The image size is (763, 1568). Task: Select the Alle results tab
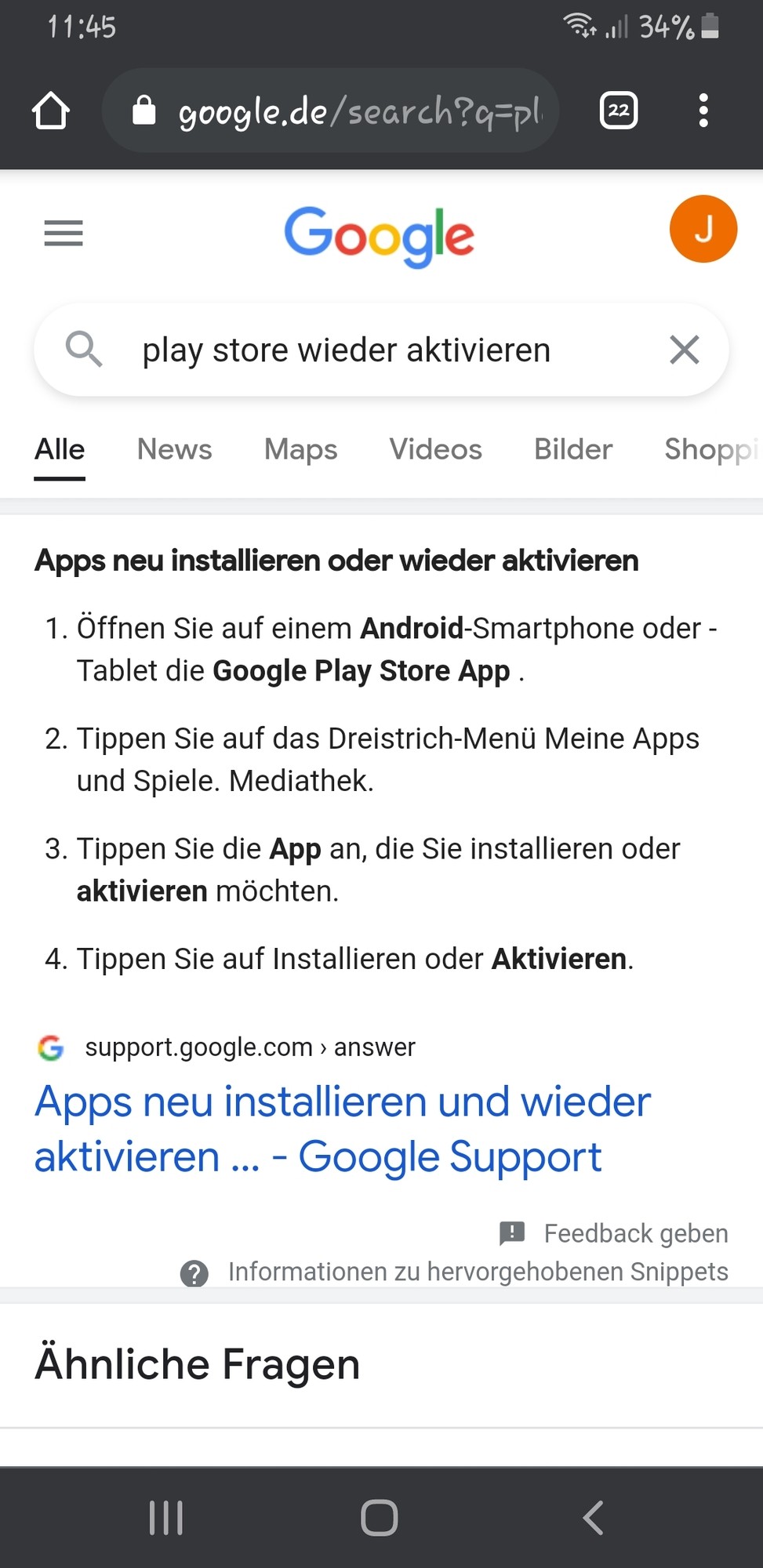pos(60,449)
